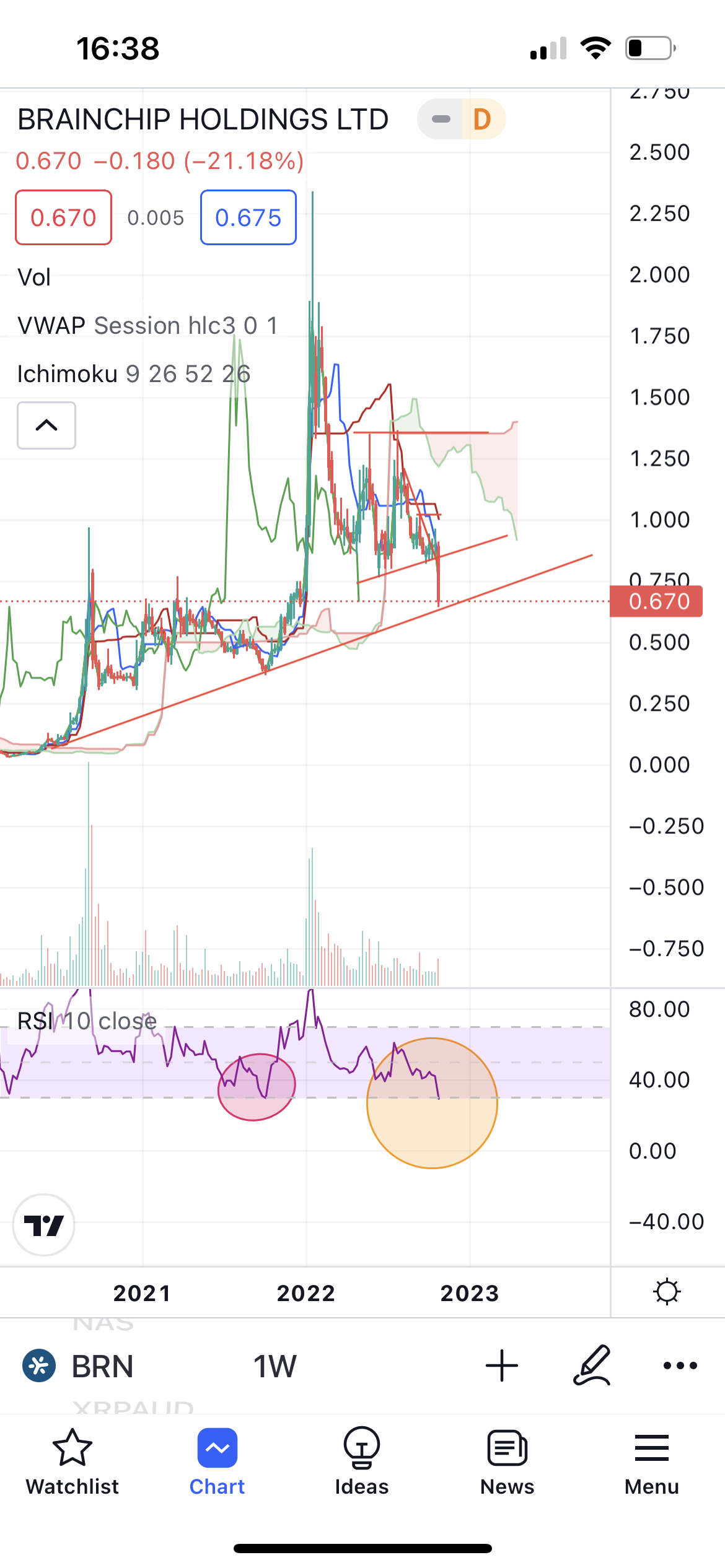Open the BRN symbol search
This screenshot has height=1568, width=725.
(x=79, y=1365)
